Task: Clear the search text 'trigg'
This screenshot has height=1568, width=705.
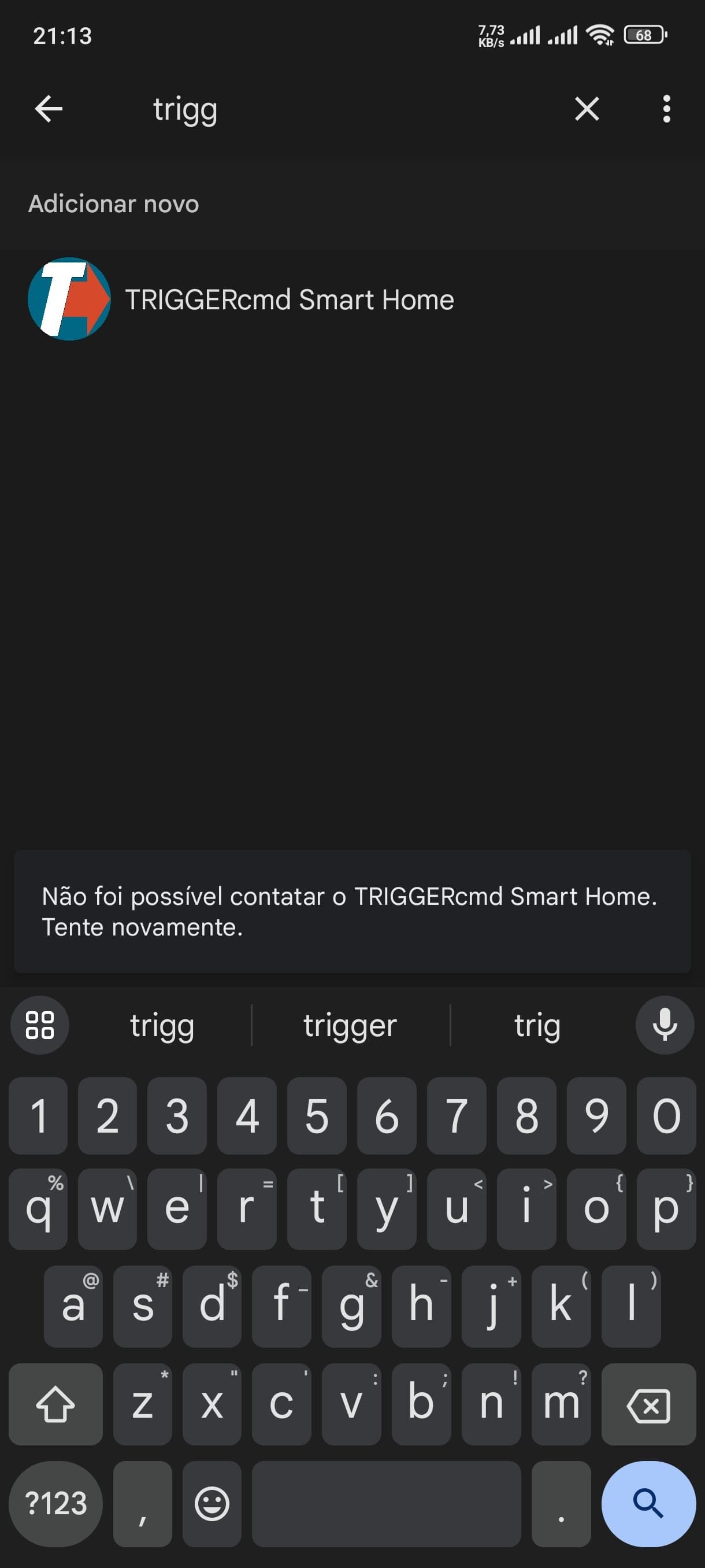Action: 587,110
